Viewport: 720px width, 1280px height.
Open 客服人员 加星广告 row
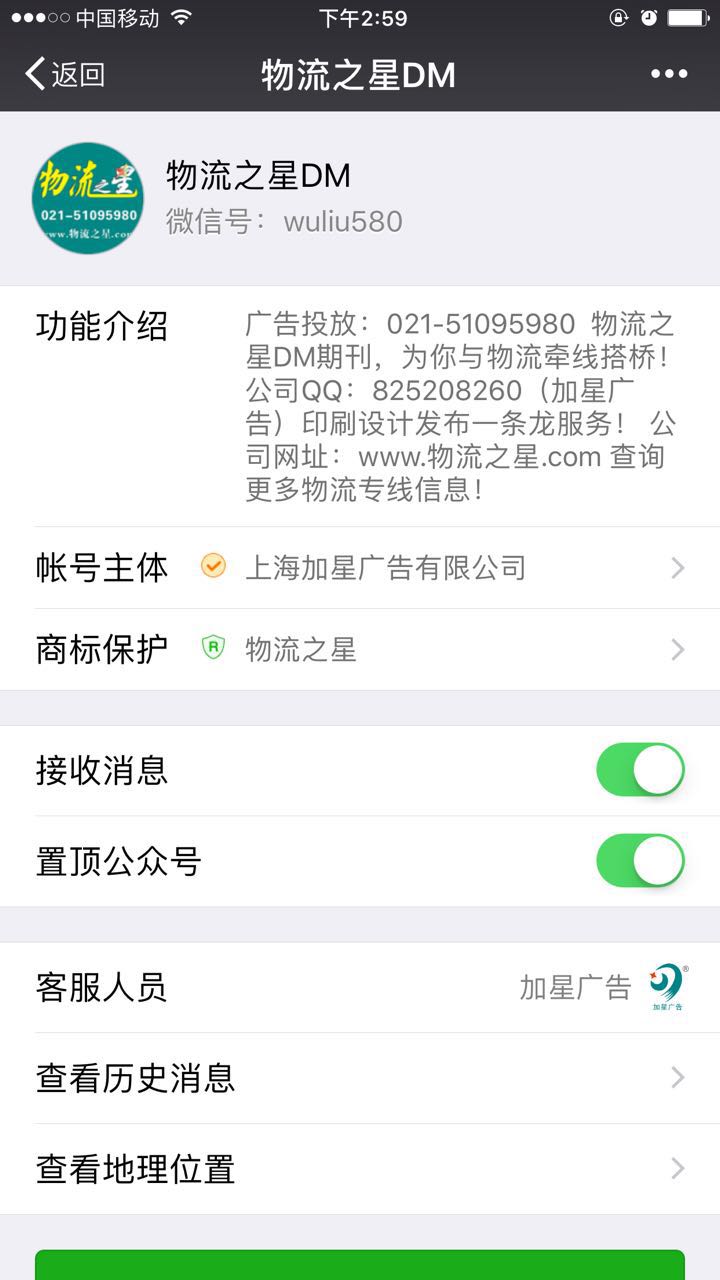pos(360,988)
